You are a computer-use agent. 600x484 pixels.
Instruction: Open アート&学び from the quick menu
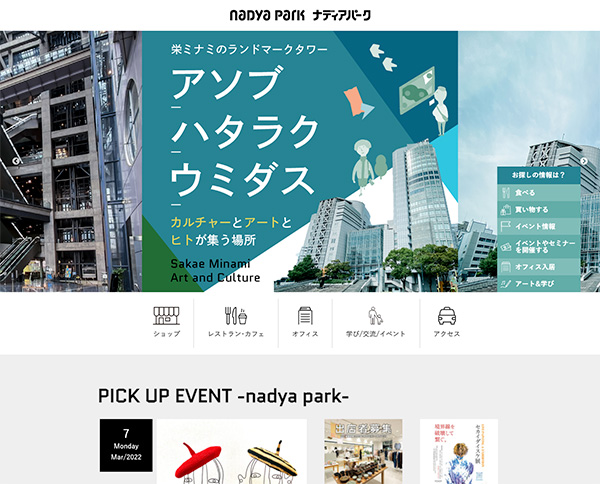[538, 284]
